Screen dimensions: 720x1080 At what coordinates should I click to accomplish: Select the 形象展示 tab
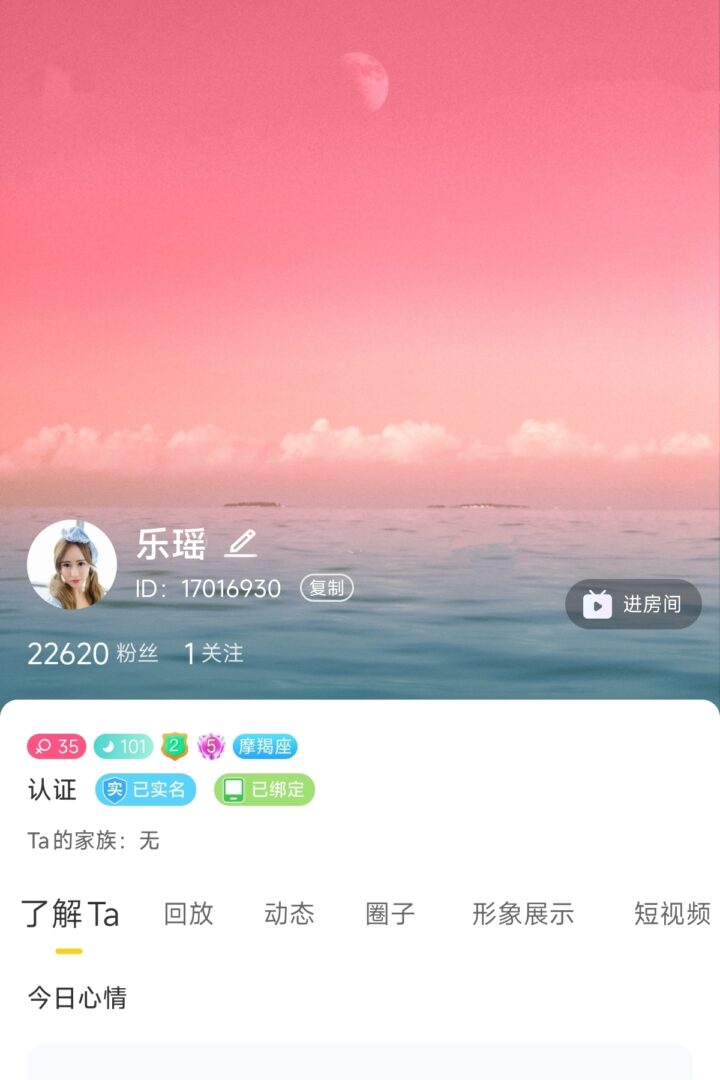tap(523, 913)
